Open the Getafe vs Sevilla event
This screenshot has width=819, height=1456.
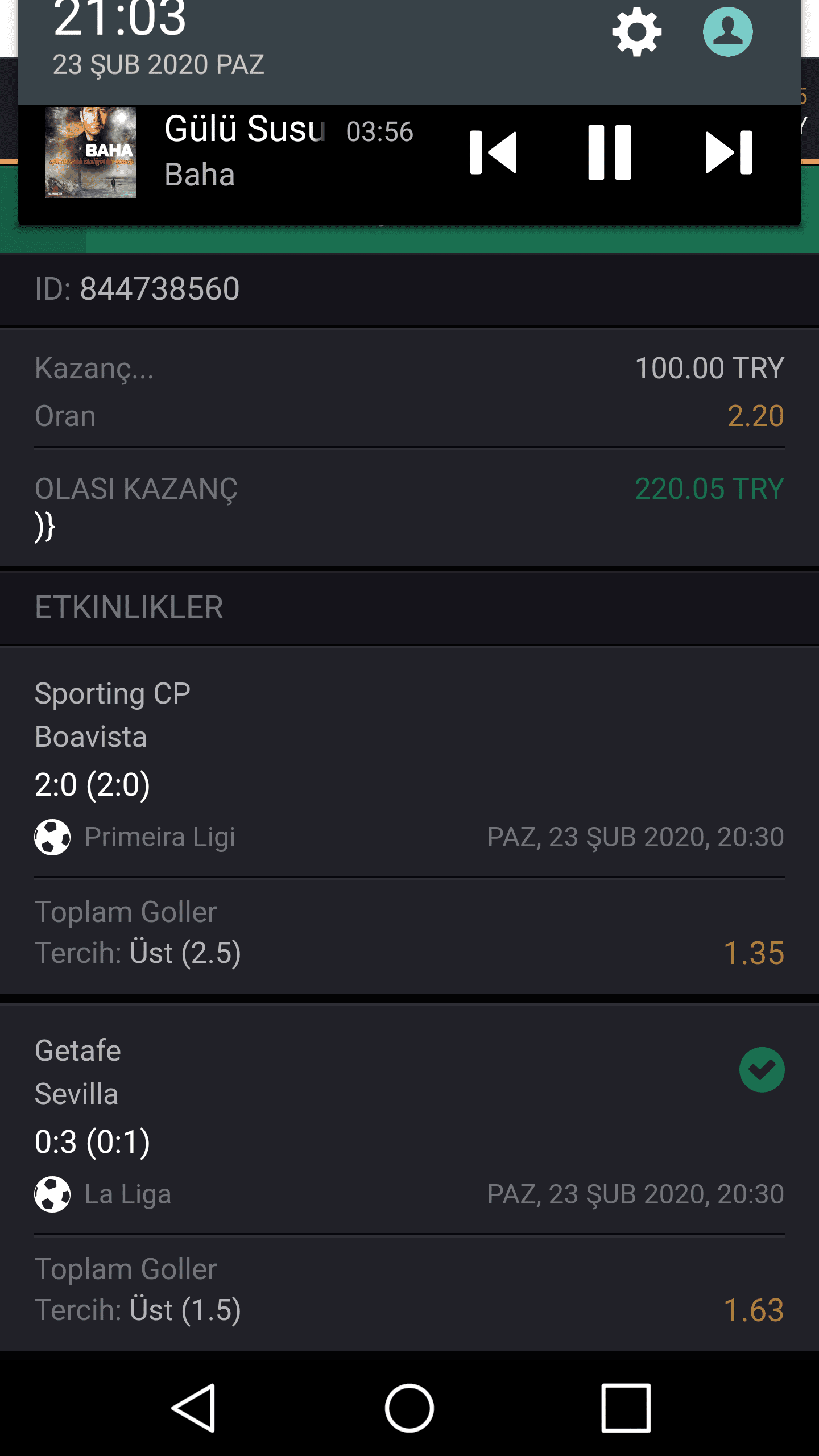(x=409, y=1178)
